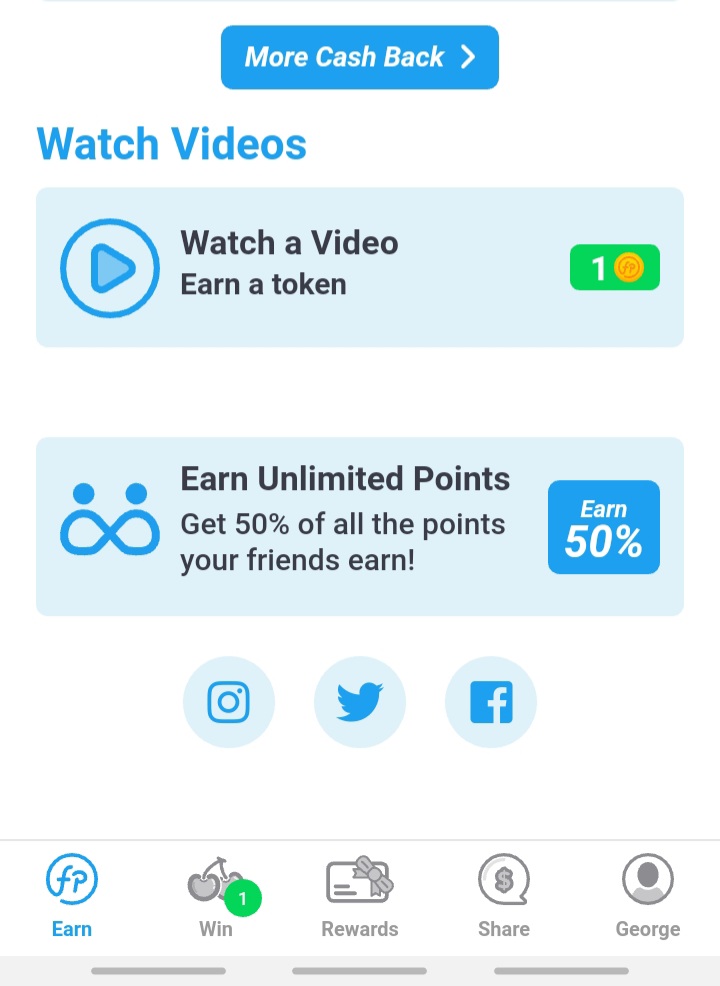Select the Earn tab
Screen dimensions: 720x986
[x=72, y=897]
